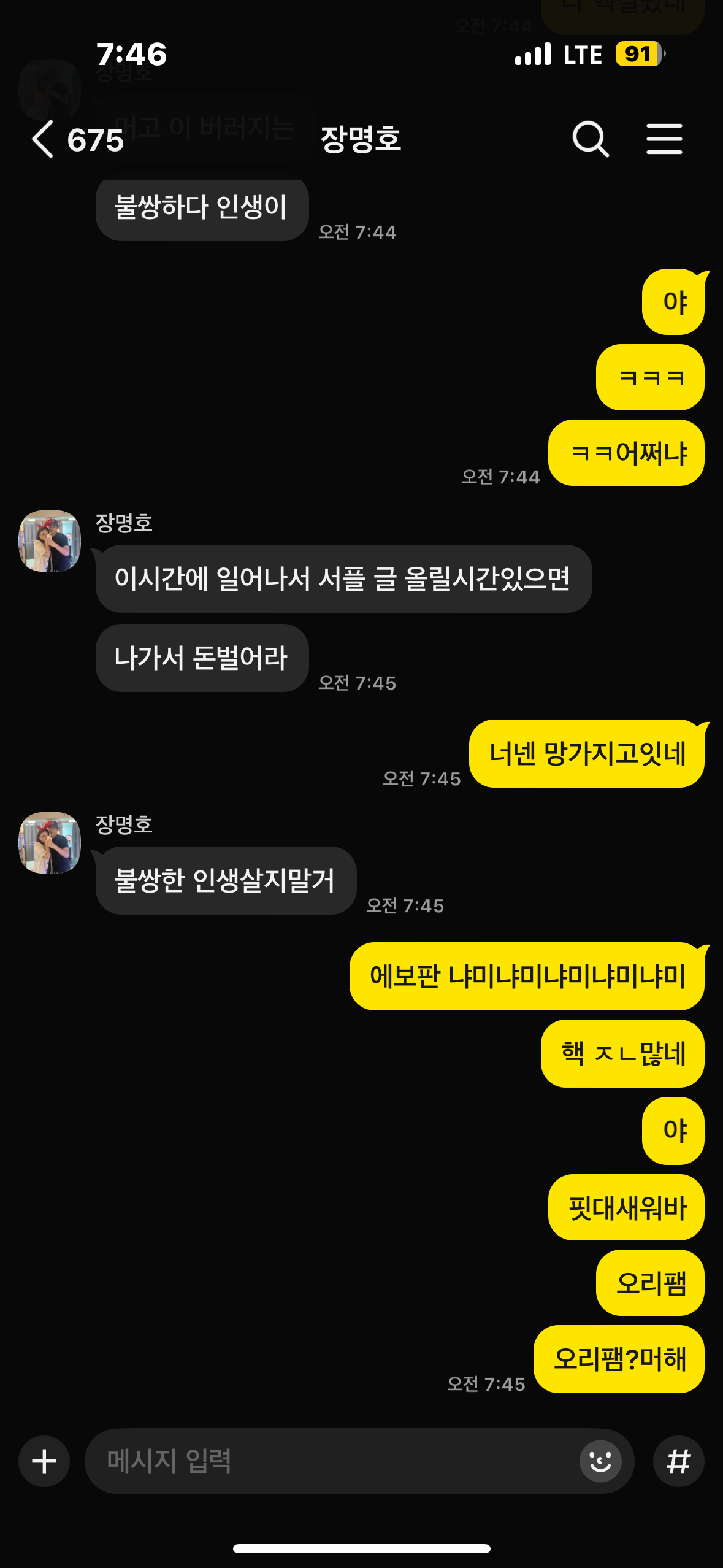The width and height of the screenshot is (723, 1568).
Task: Open the plus attachment menu
Action: point(44,1461)
